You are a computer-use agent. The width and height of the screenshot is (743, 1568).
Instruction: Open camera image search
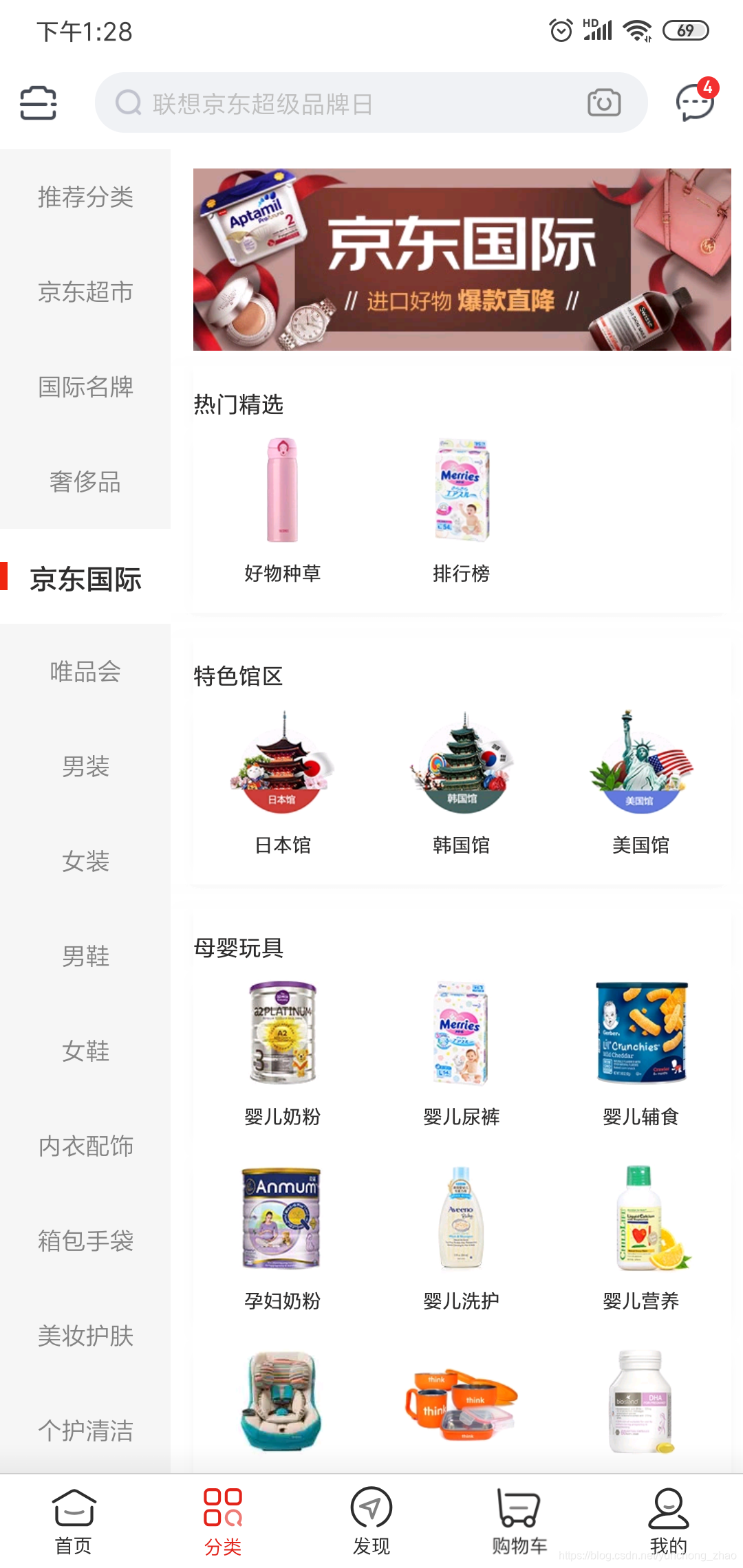point(604,103)
